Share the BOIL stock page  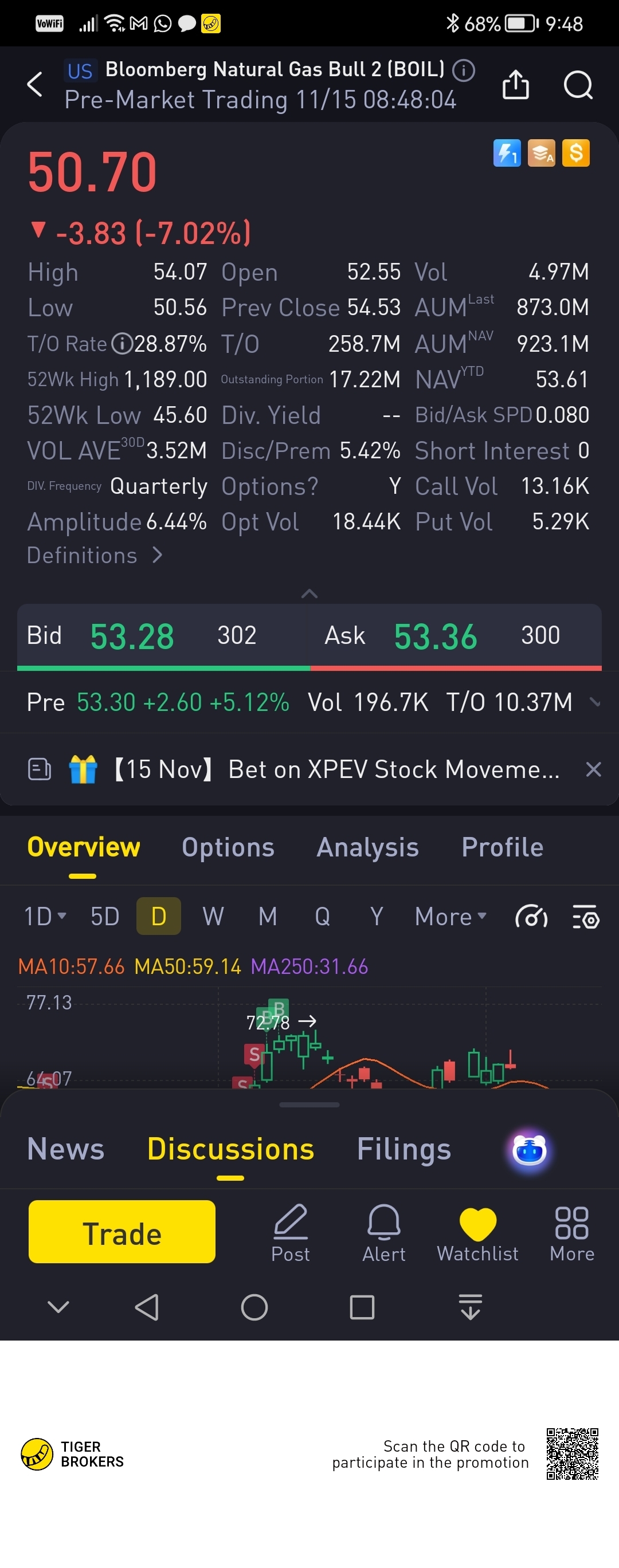tap(515, 85)
